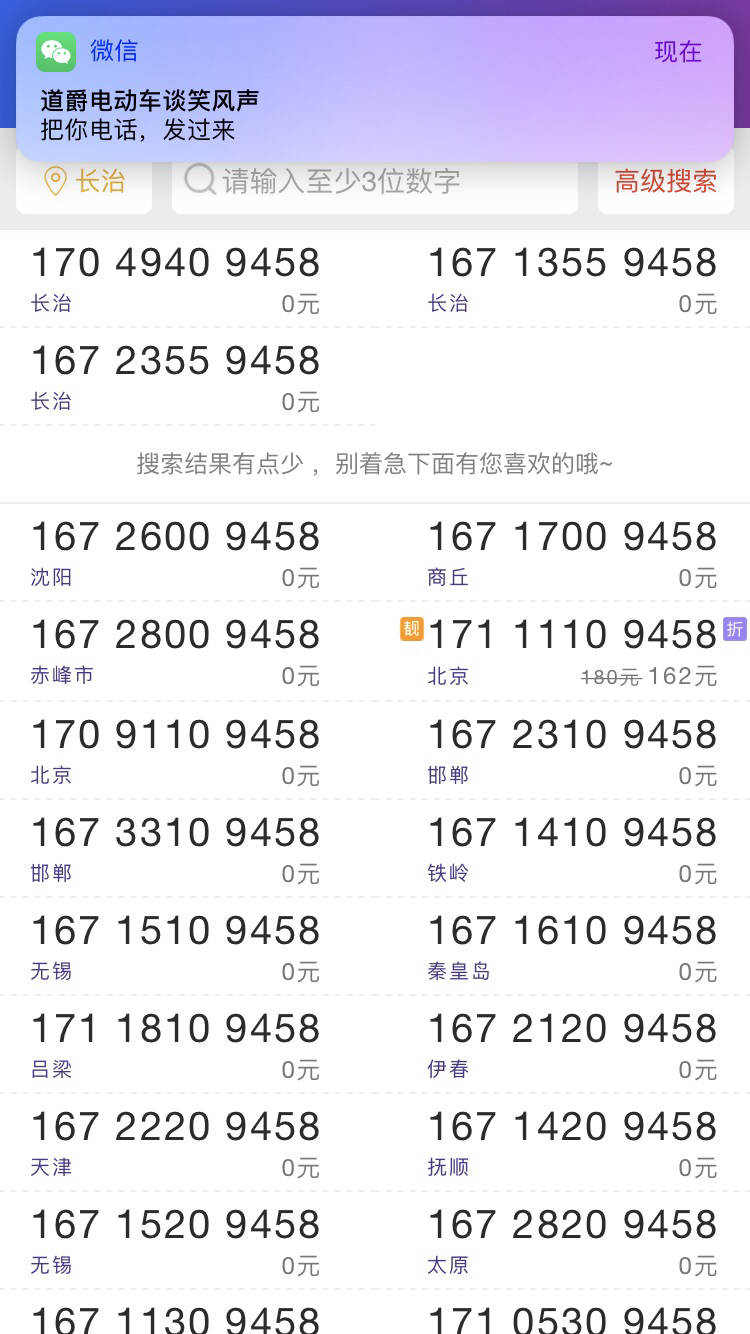Open number 171 1810 9458 from 吕梁

[176, 1044]
